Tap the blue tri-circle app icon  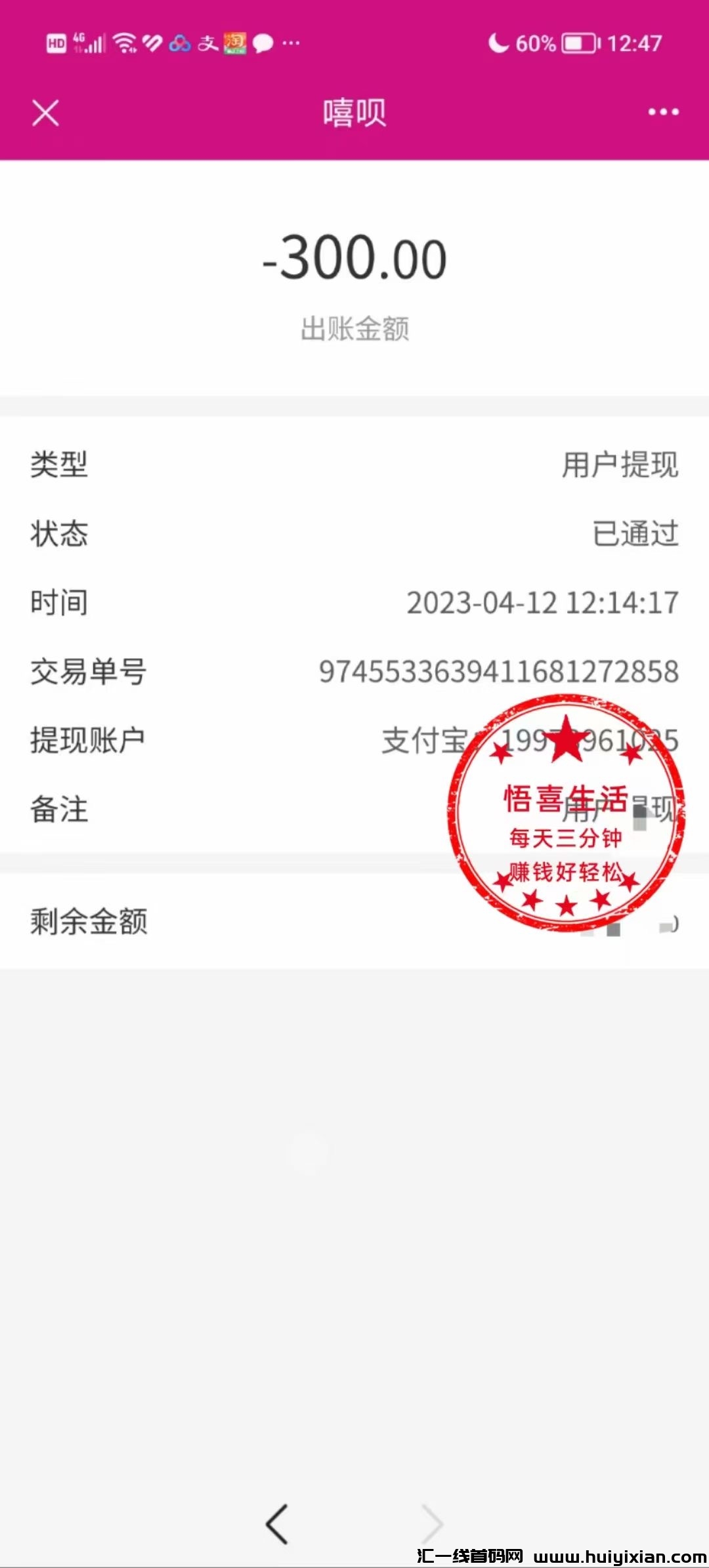[x=179, y=43]
